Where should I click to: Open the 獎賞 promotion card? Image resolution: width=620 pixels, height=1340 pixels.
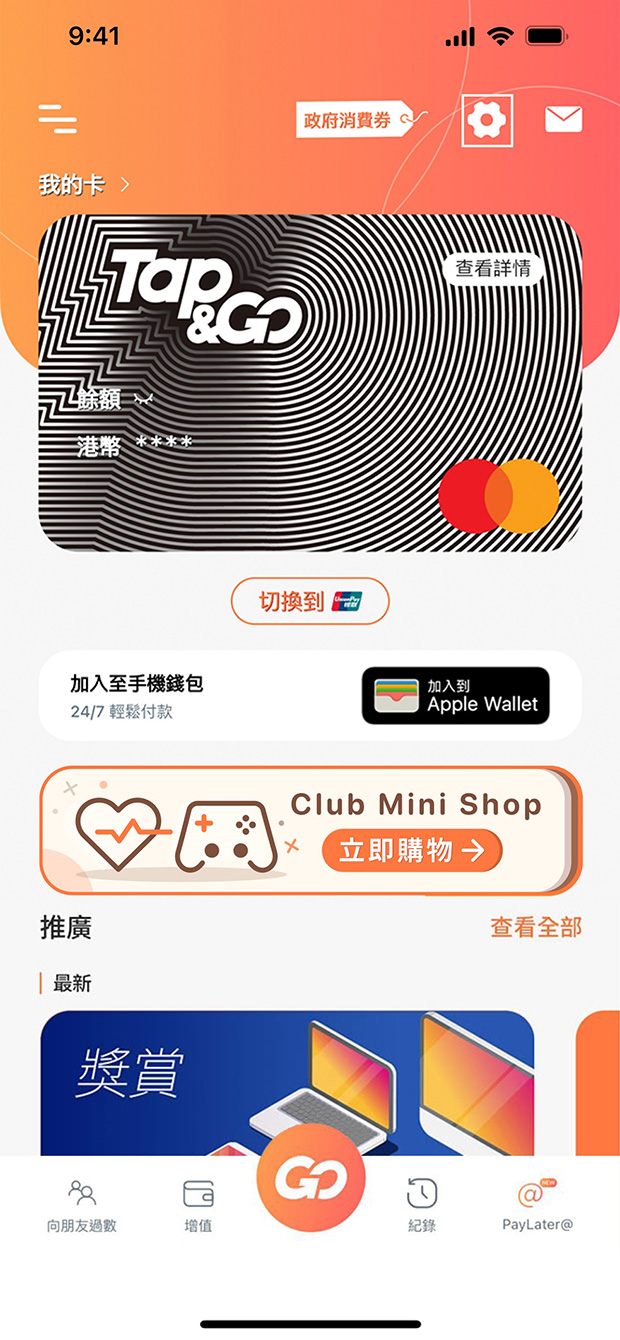click(287, 1080)
